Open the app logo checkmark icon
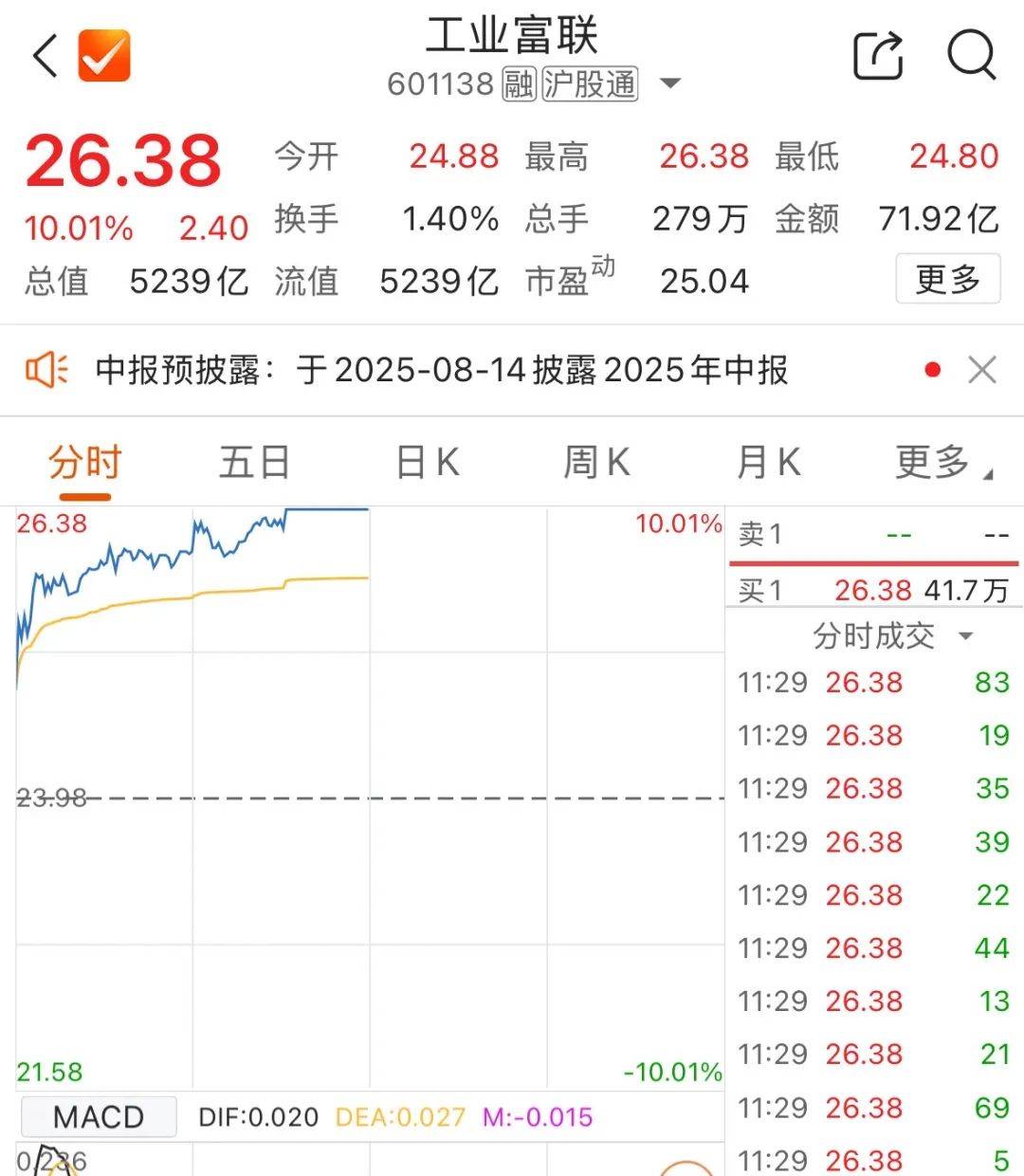This screenshot has height=1176, width=1024. point(102,57)
